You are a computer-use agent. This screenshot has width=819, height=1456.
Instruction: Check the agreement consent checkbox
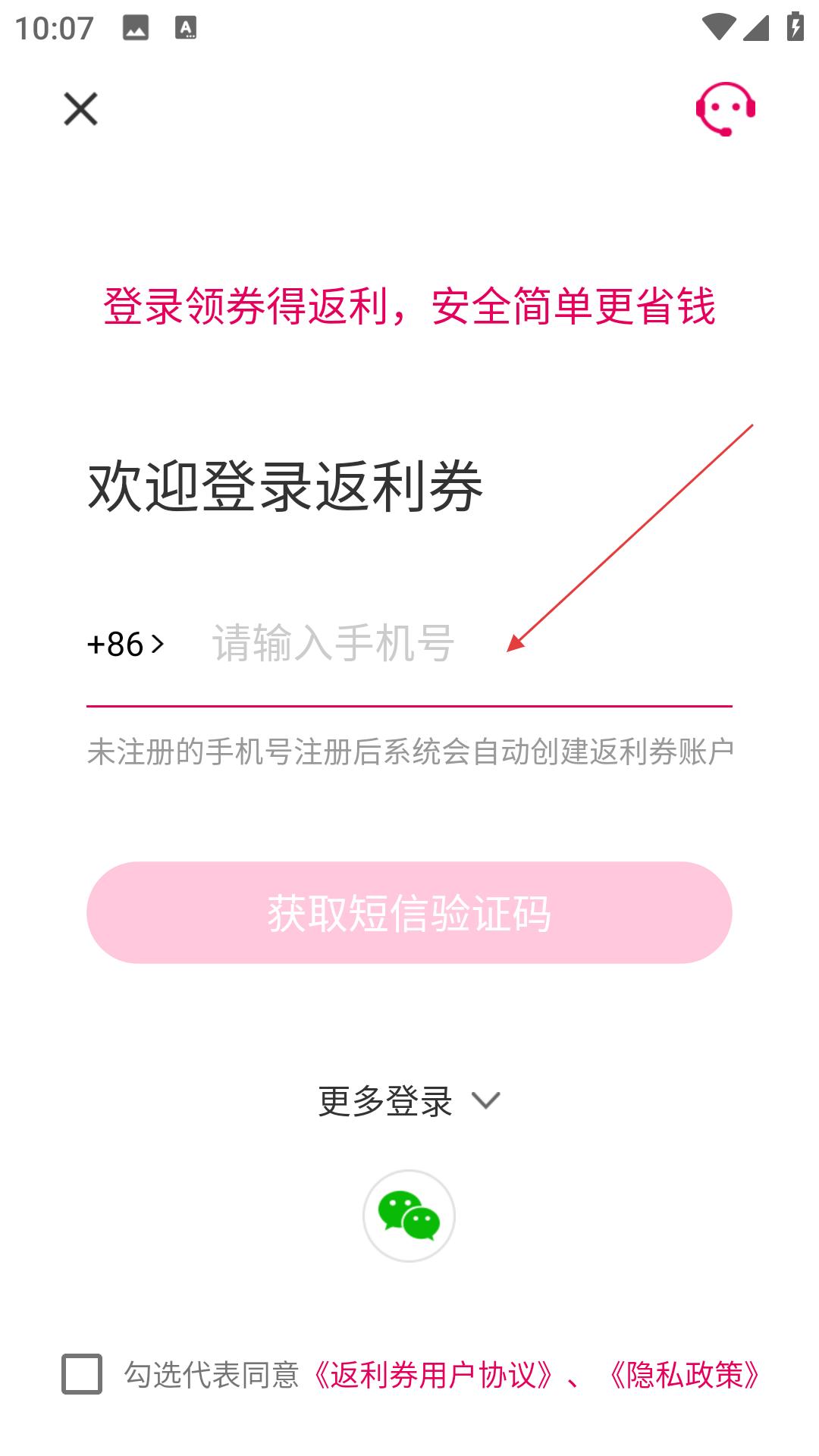coord(82,1373)
